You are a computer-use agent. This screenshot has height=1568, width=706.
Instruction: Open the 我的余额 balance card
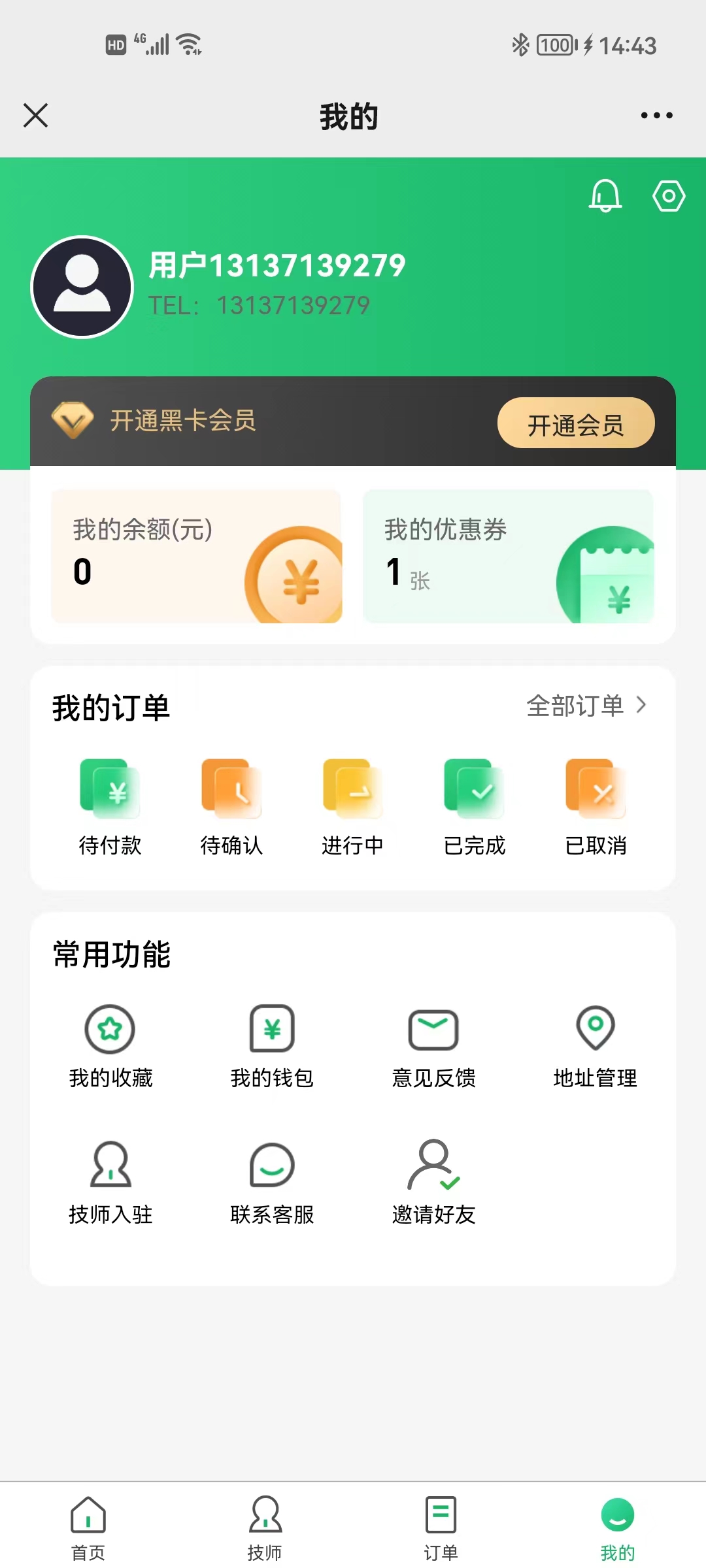pos(196,556)
